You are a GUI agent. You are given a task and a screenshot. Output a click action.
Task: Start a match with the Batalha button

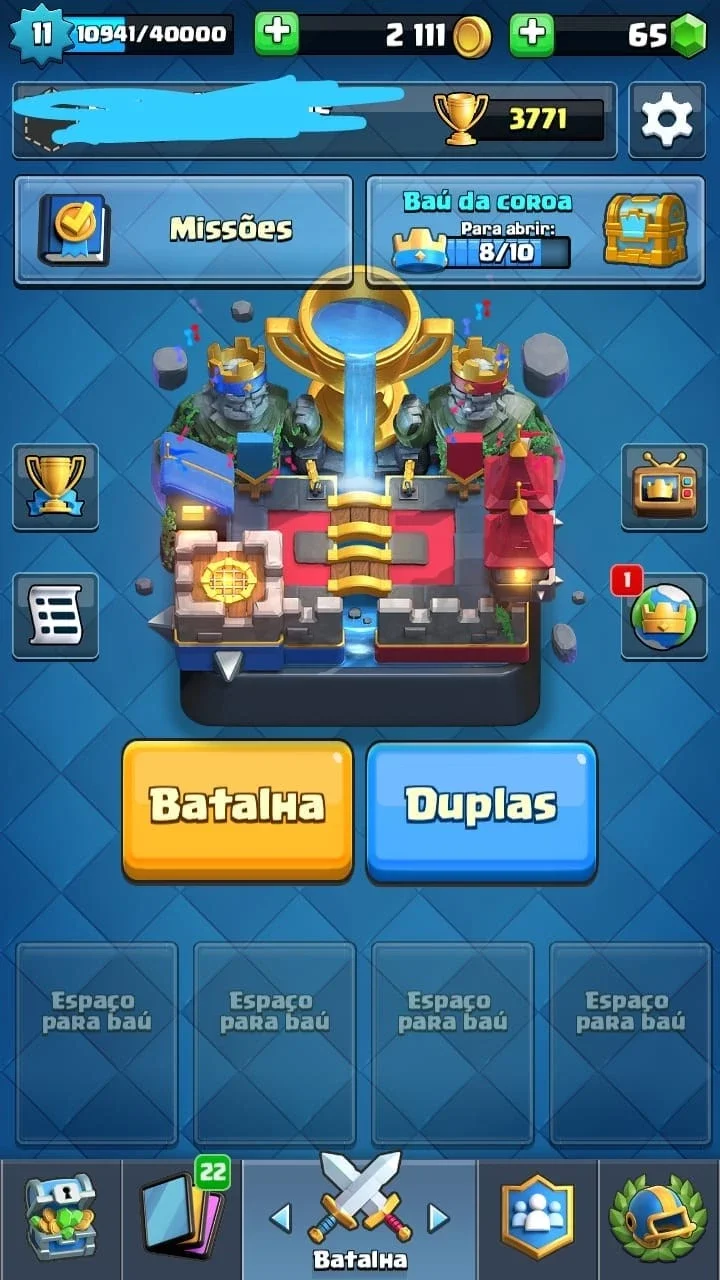click(238, 810)
